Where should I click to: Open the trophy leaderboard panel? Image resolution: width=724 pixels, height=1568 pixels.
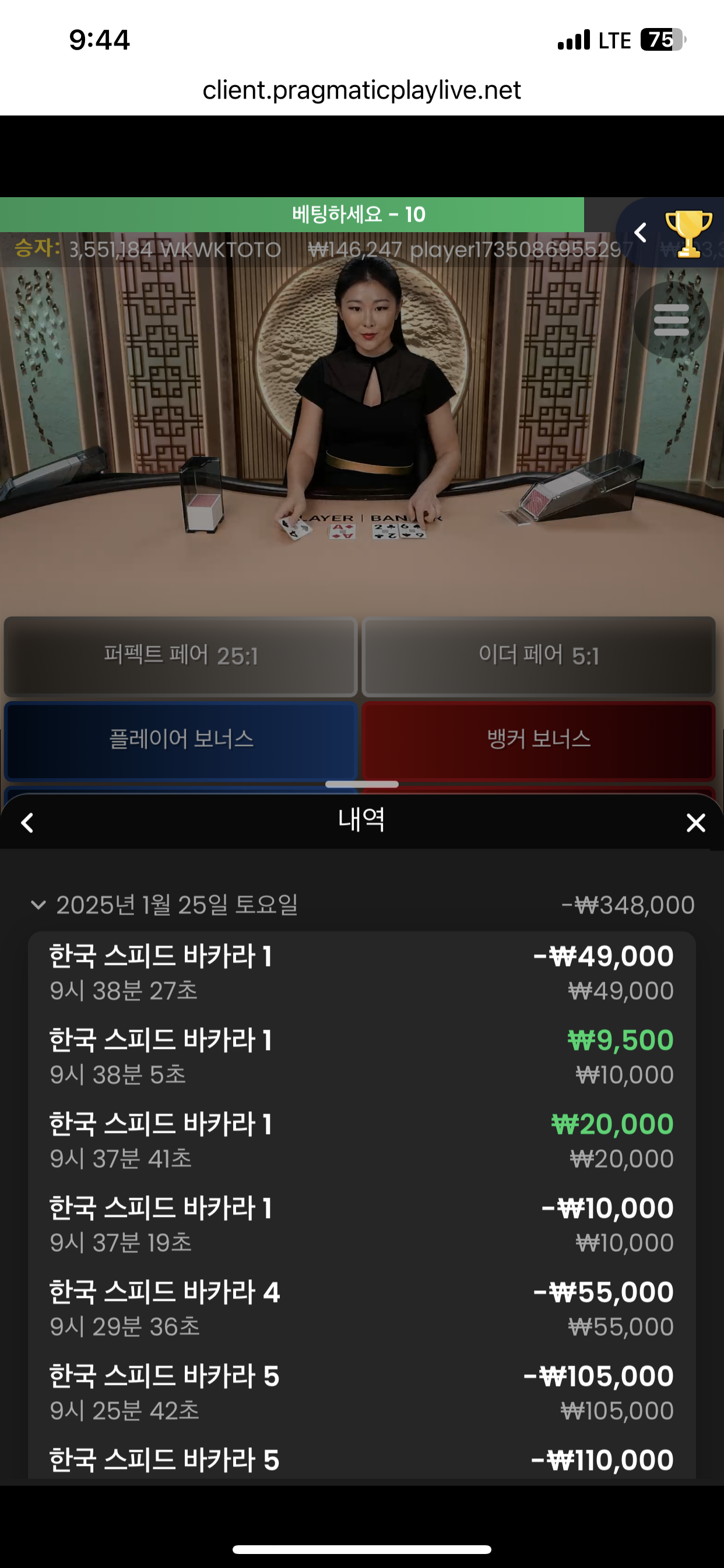tap(688, 233)
